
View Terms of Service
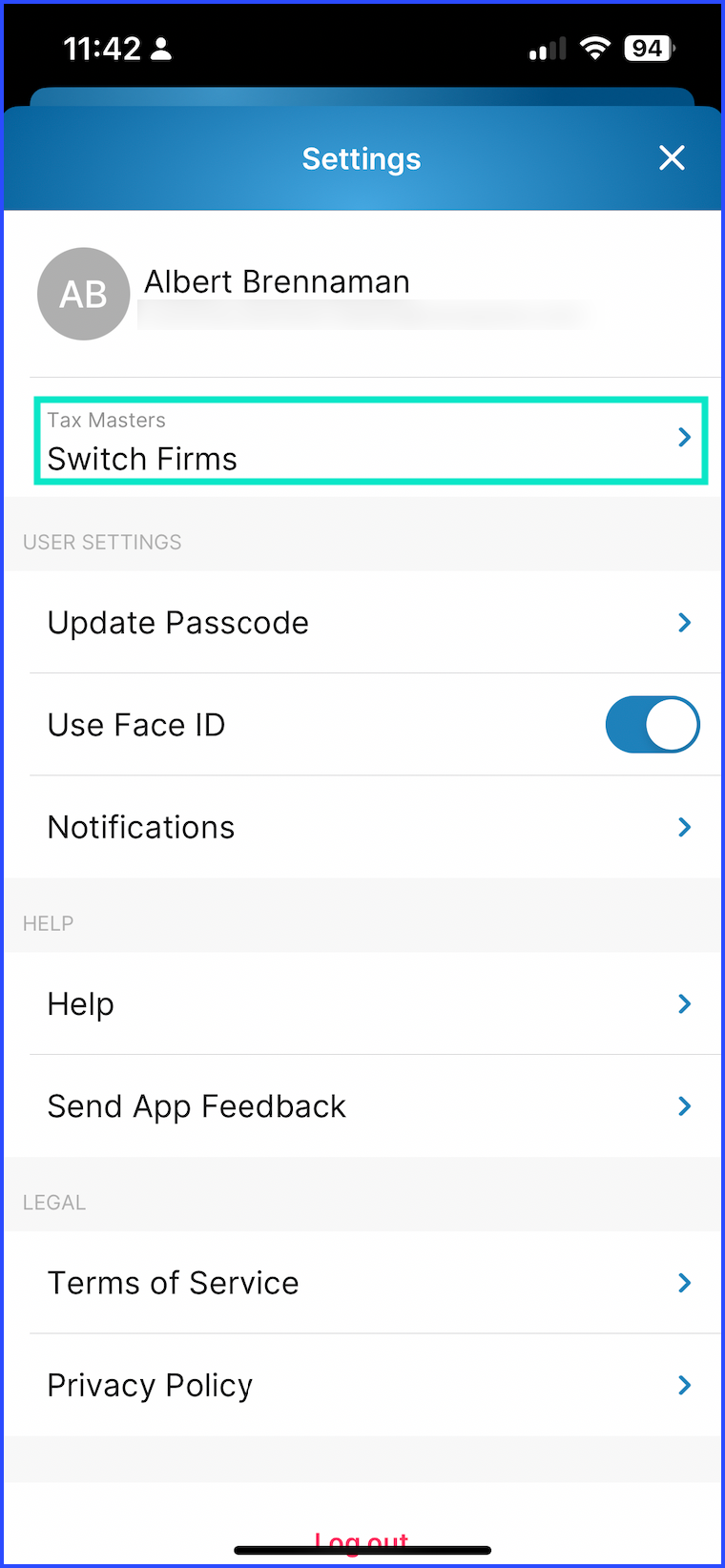tap(362, 1283)
